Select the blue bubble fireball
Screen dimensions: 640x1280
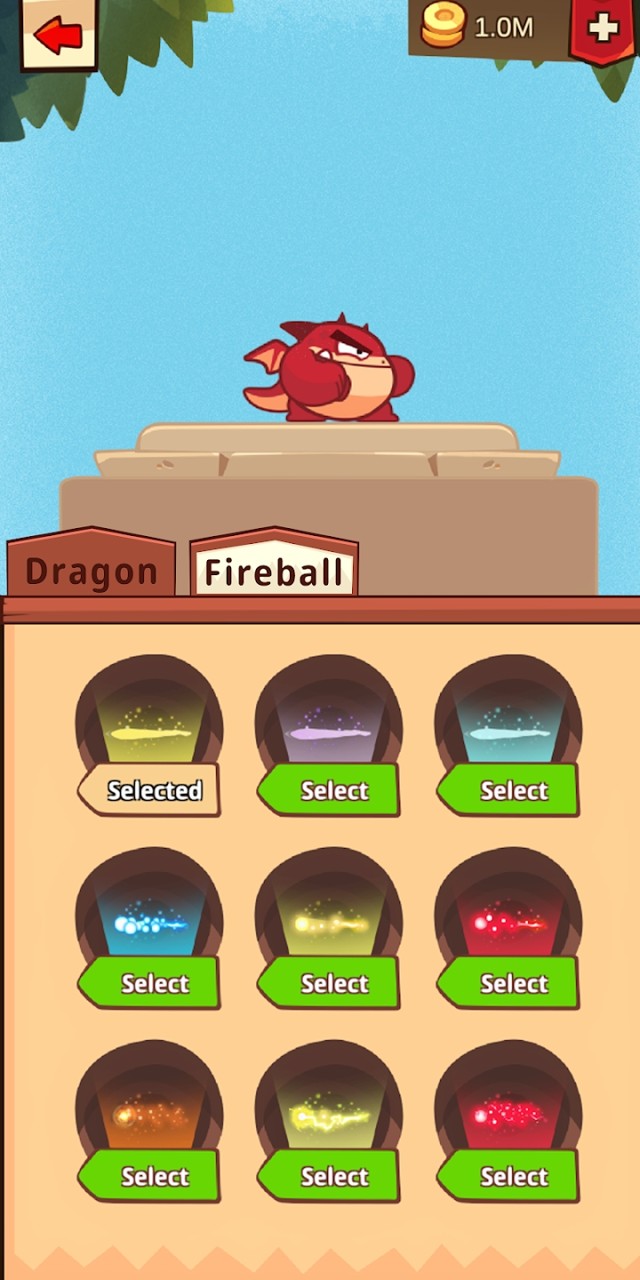pos(152,983)
